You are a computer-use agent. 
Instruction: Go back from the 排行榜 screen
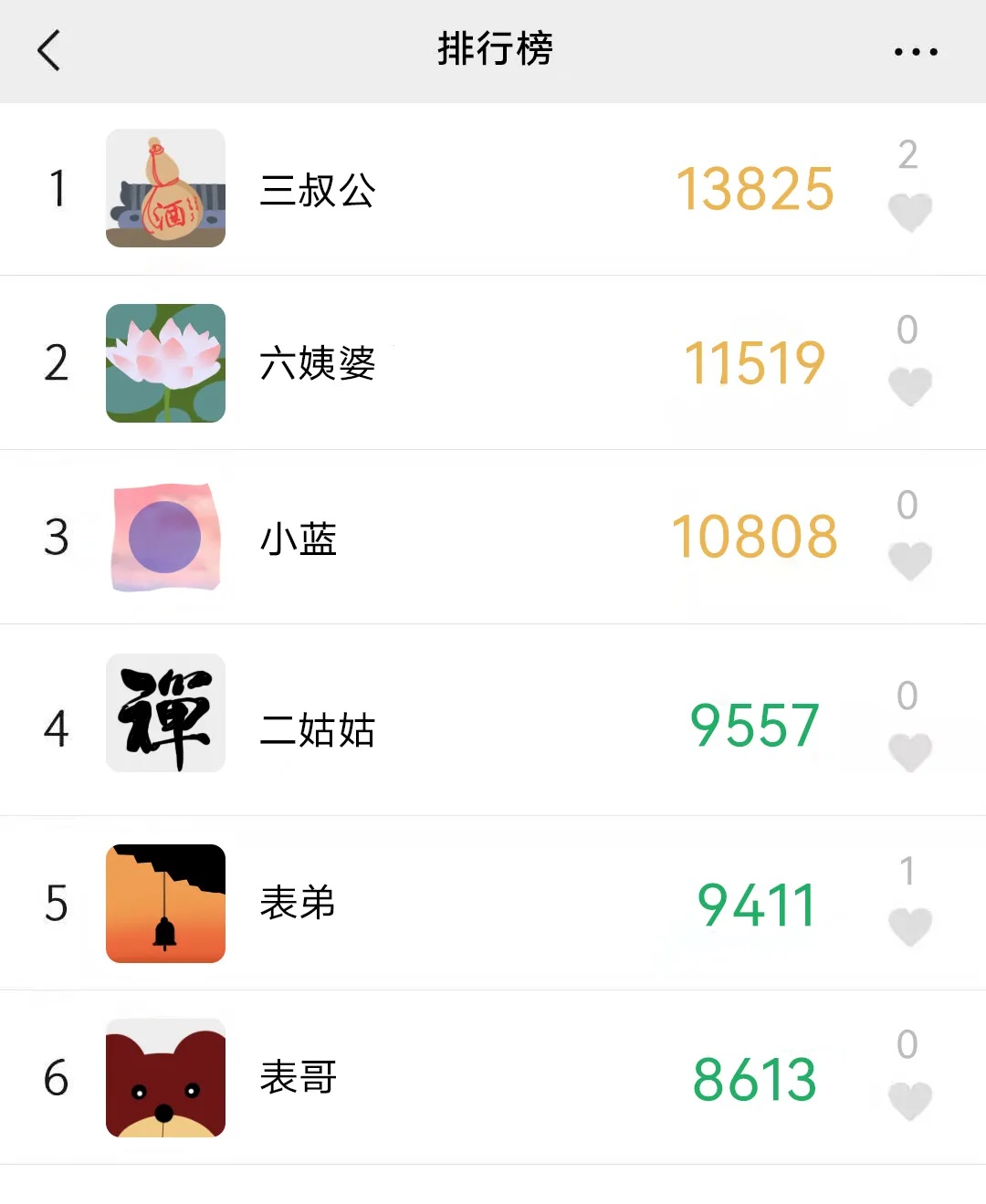pyautogui.click(x=49, y=50)
